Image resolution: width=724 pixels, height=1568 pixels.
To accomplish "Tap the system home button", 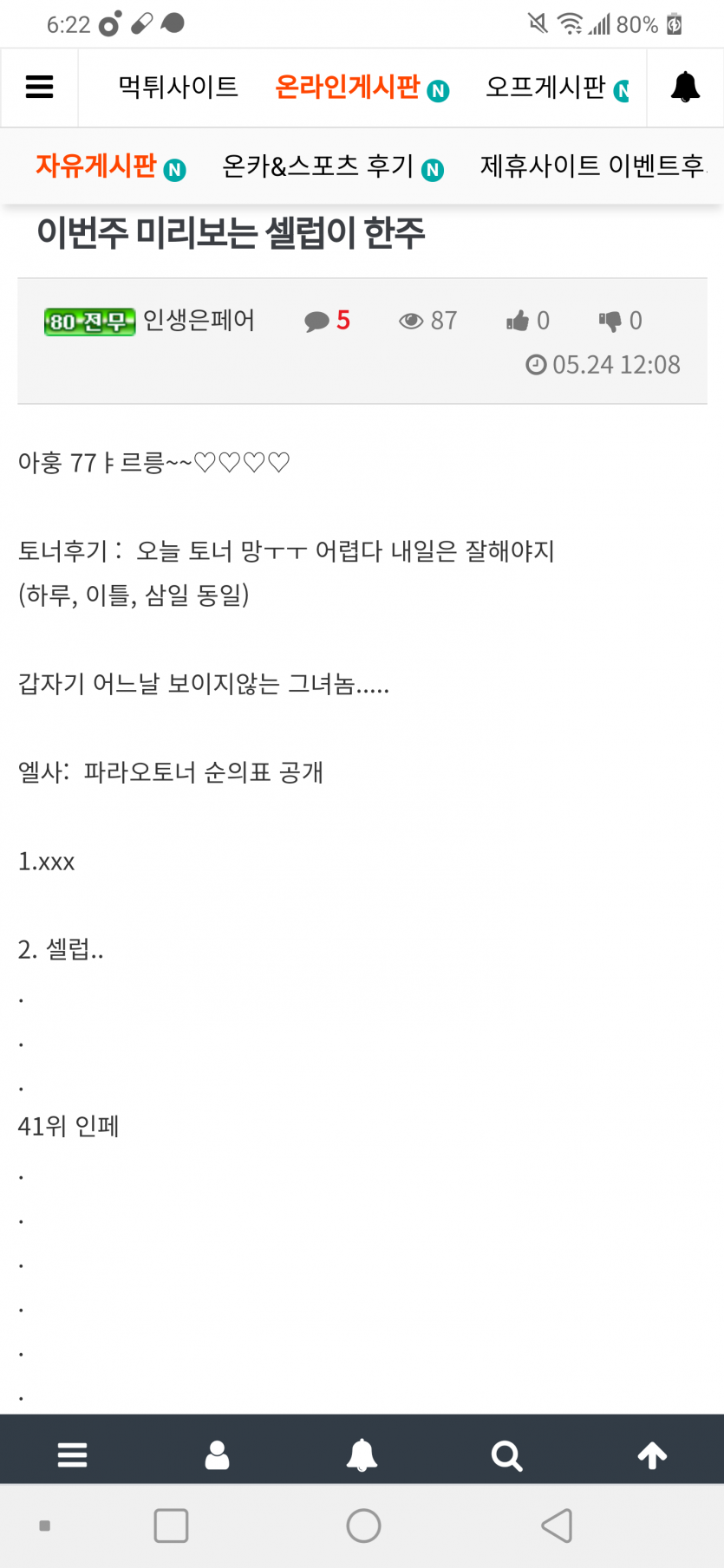I will (x=363, y=1526).
